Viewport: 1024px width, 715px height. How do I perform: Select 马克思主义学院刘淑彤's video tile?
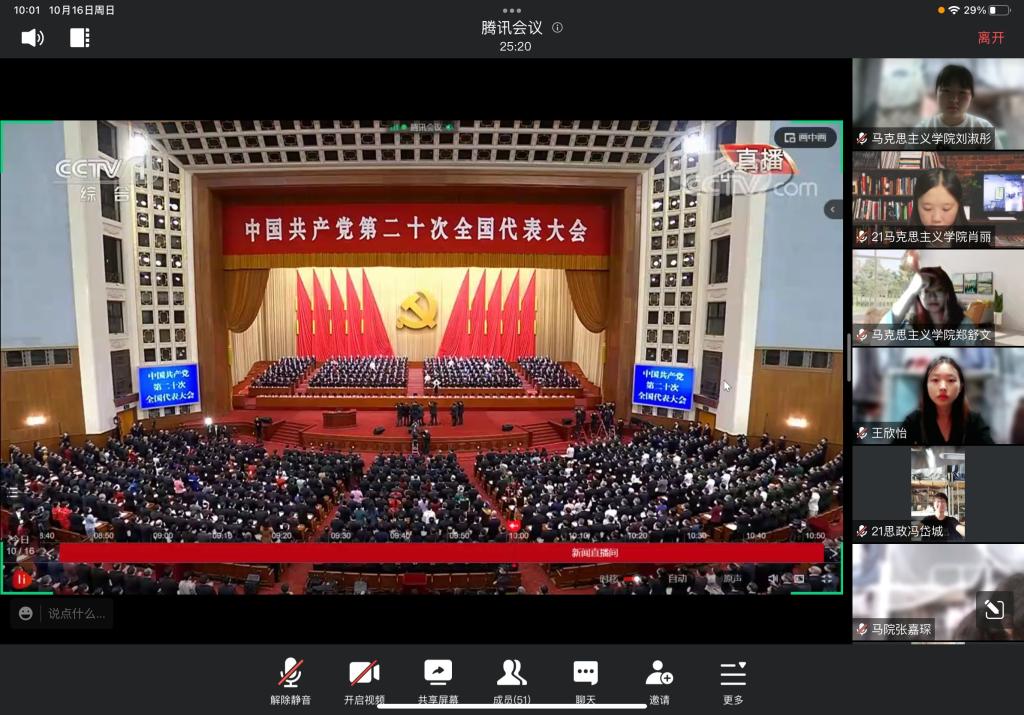tap(938, 103)
